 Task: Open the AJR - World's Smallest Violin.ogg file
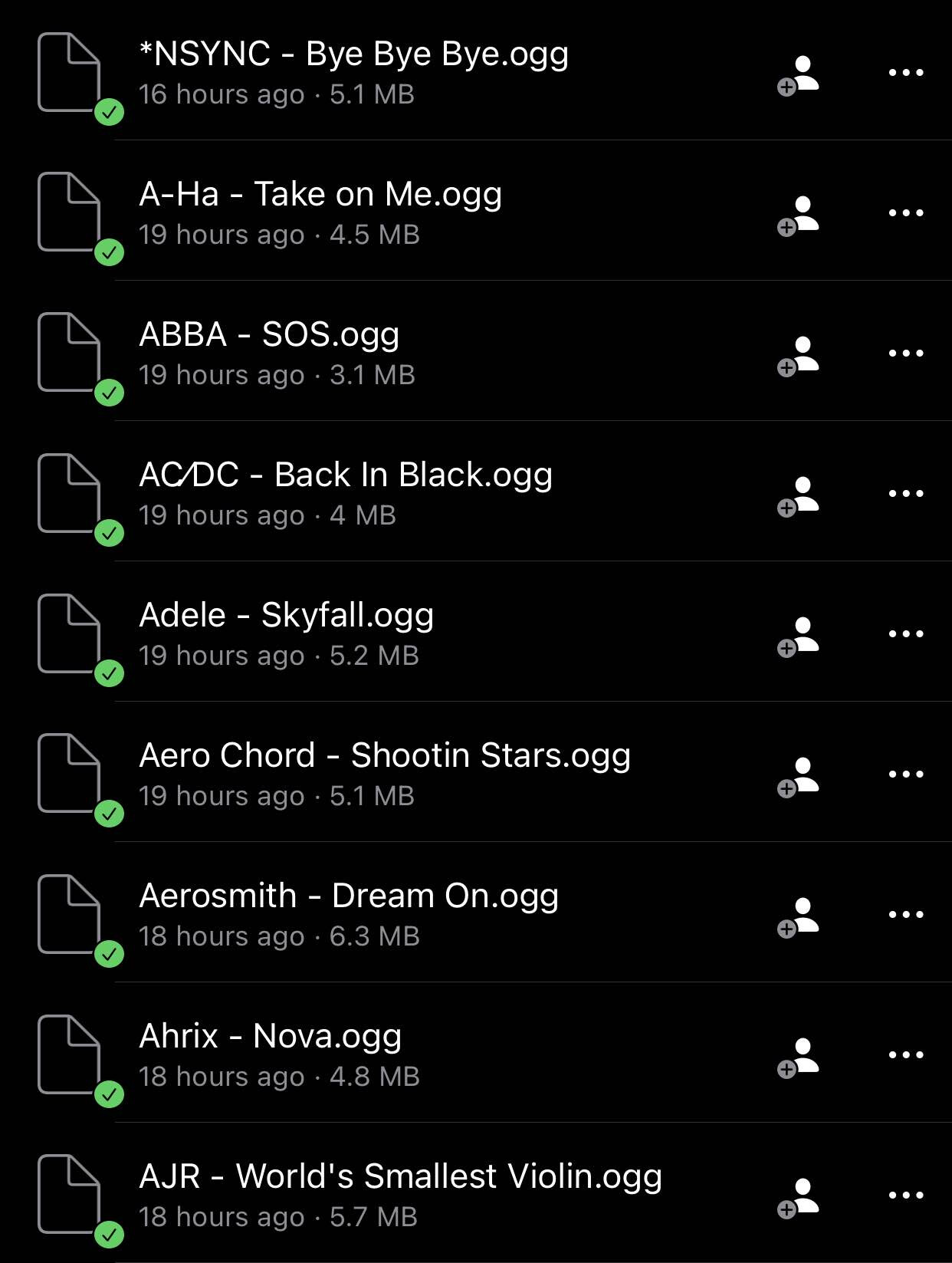click(x=400, y=1177)
